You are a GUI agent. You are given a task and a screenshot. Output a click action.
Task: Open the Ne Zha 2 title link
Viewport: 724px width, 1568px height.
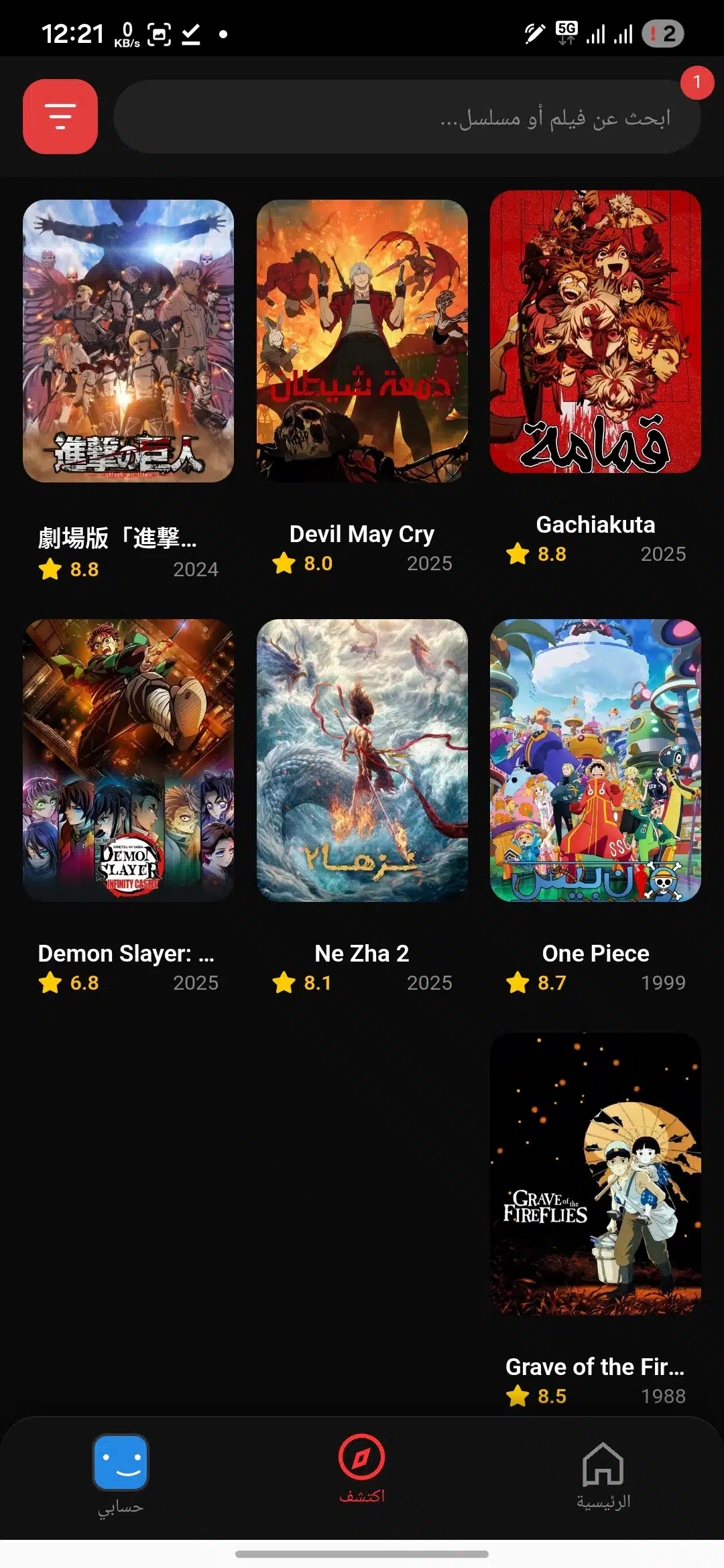361,953
